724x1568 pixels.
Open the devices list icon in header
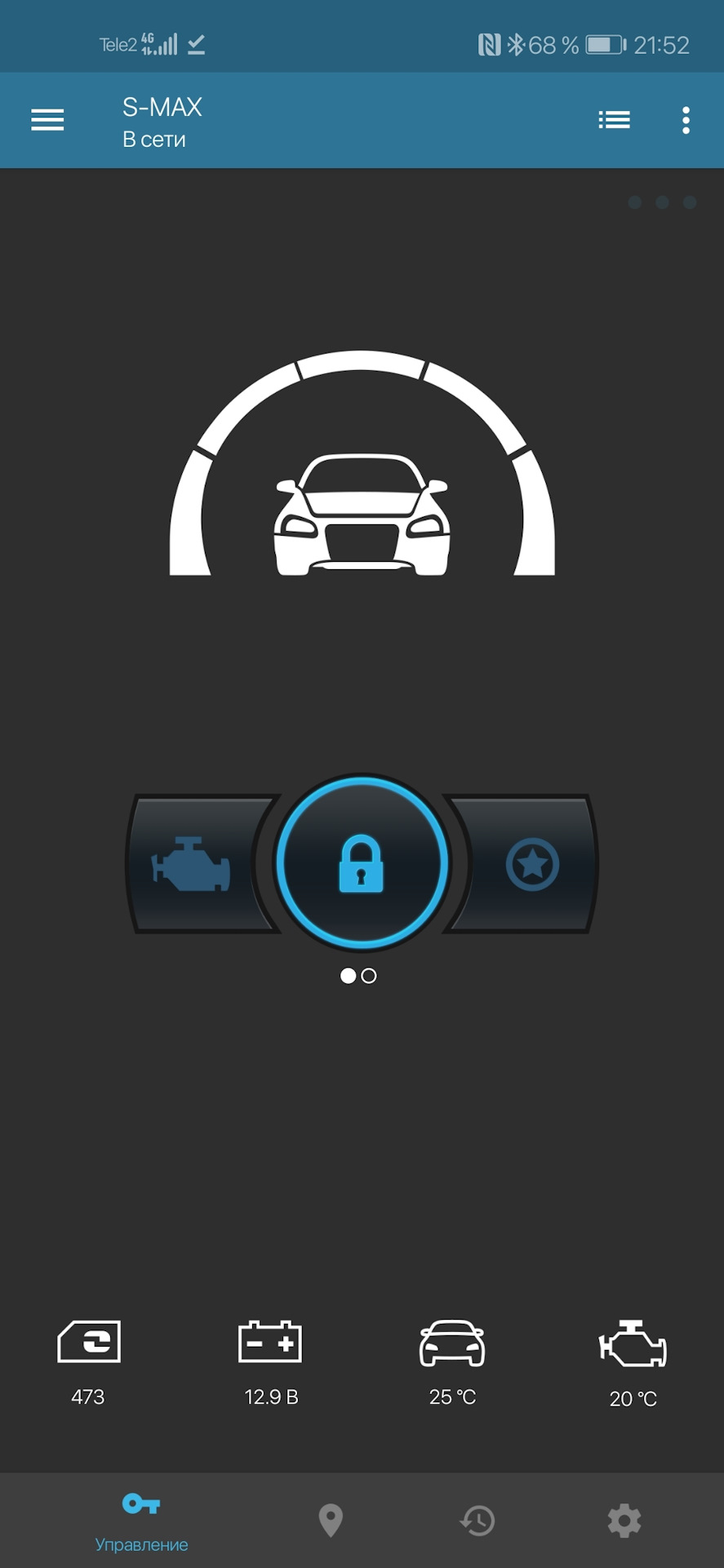point(614,119)
